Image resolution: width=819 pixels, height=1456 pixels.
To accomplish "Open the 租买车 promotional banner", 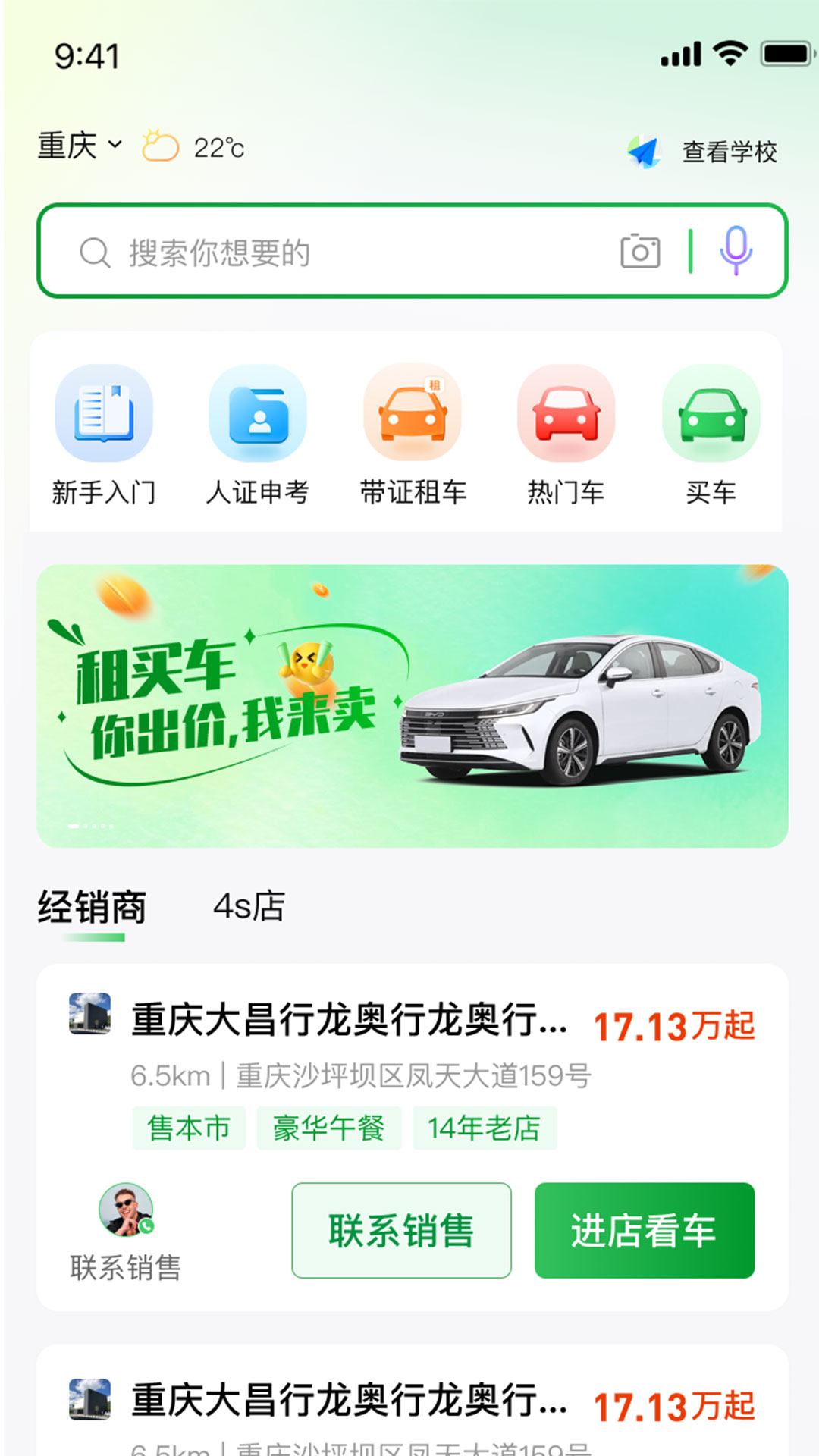I will pos(413,706).
